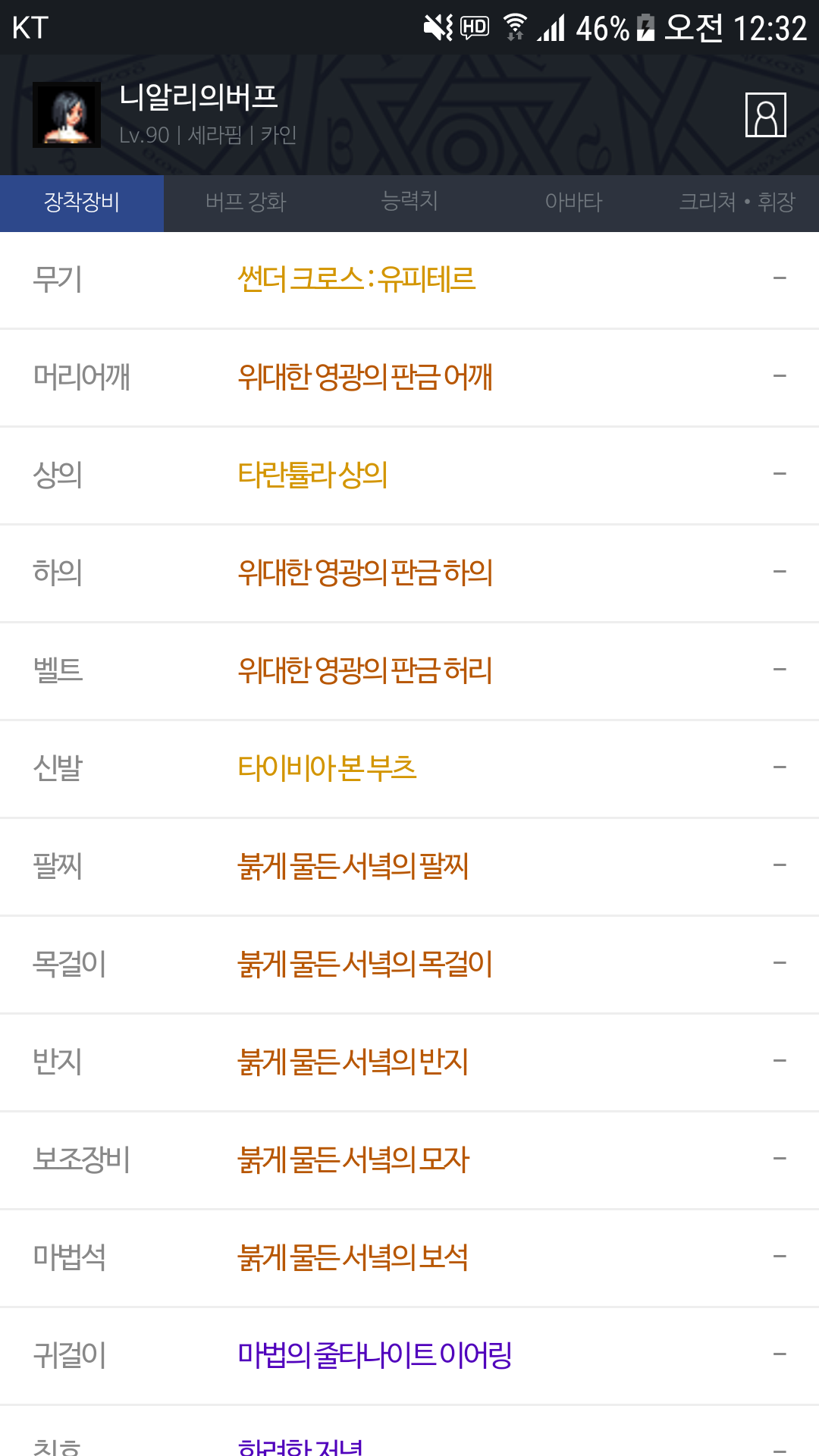Open the 벨트 equipment row

pyautogui.click(x=409, y=671)
